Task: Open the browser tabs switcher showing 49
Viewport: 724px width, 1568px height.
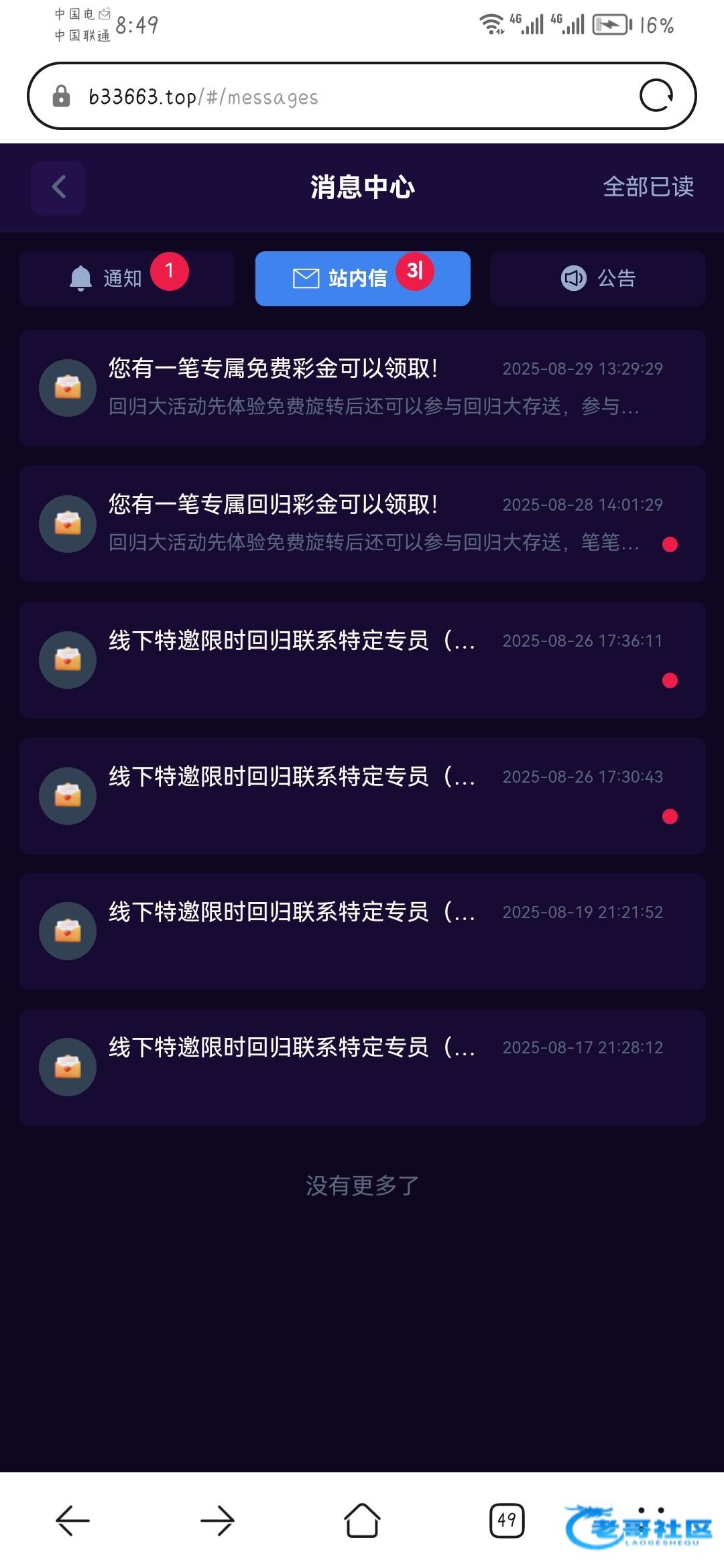Action: click(x=507, y=1520)
